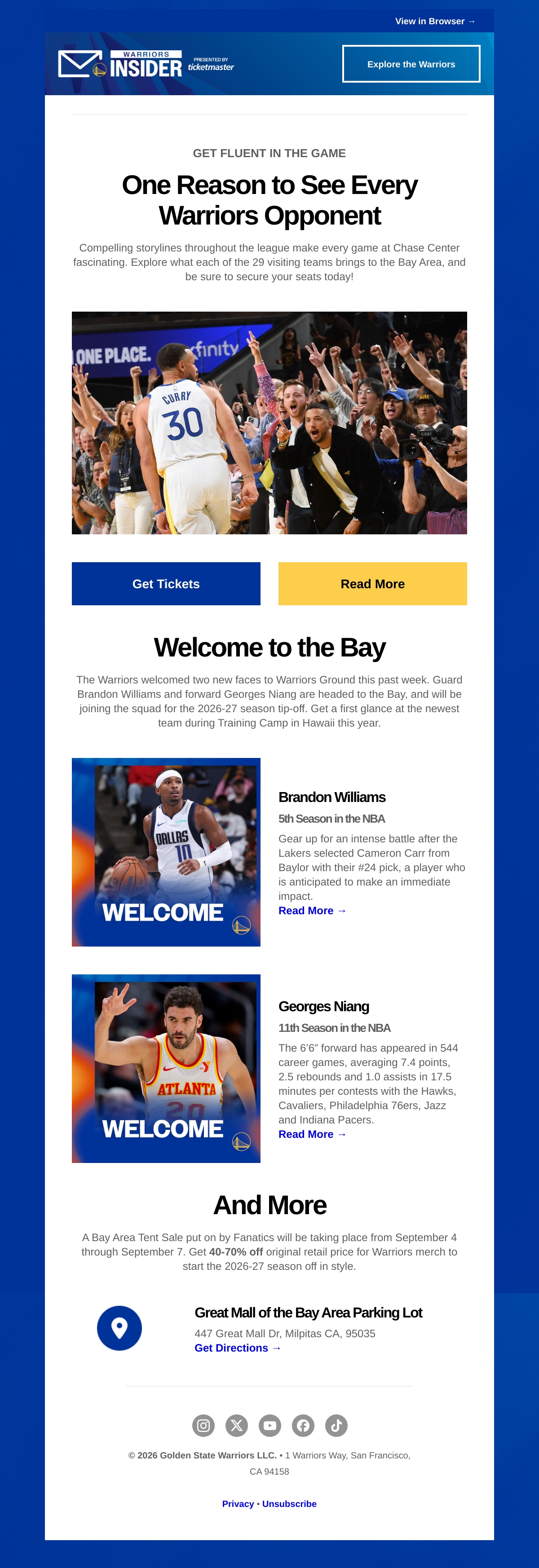Tap the yellow Read More button
The width and height of the screenshot is (539, 1568).
coord(373,584)
